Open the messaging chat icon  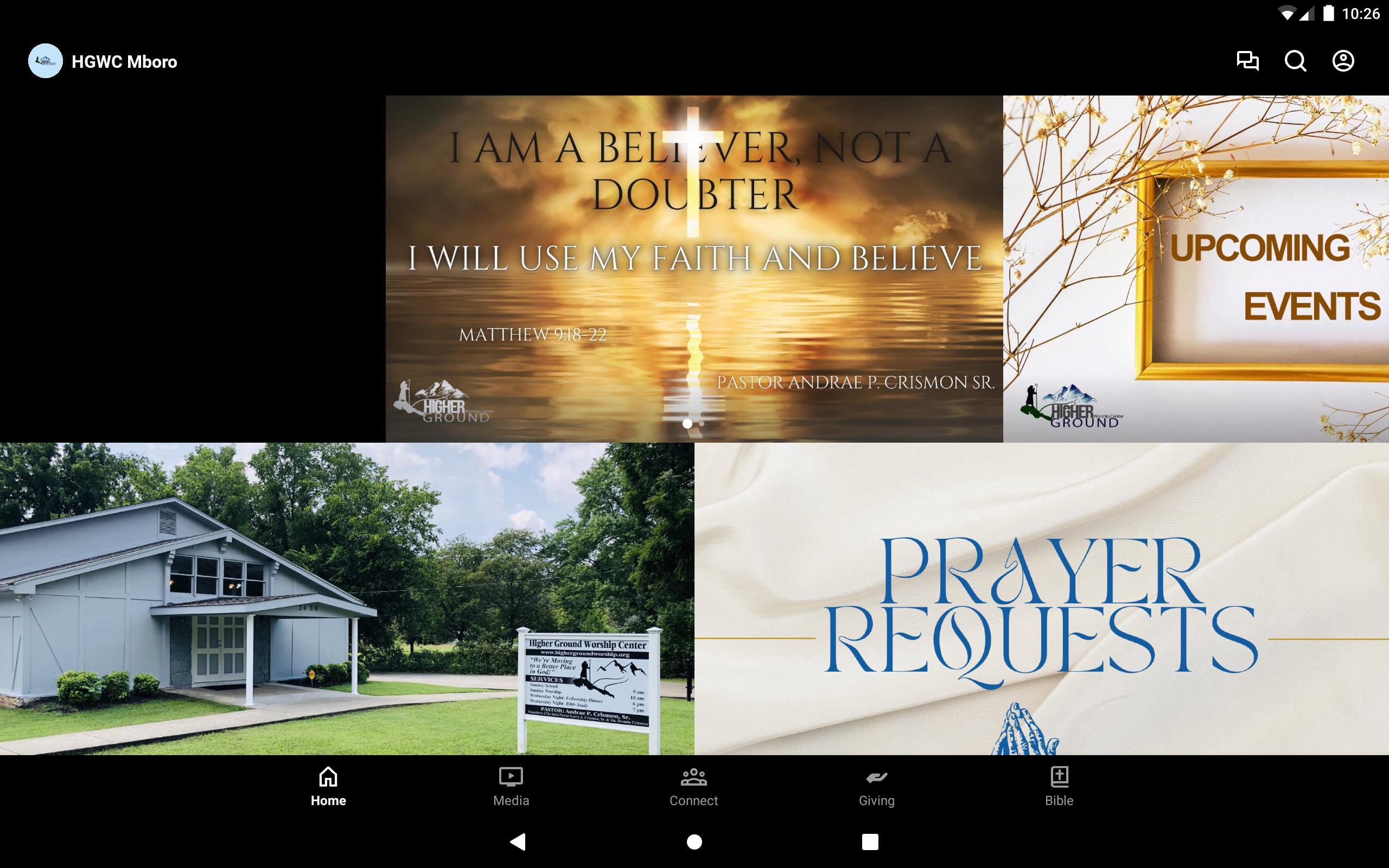[x=1247, y=61]
